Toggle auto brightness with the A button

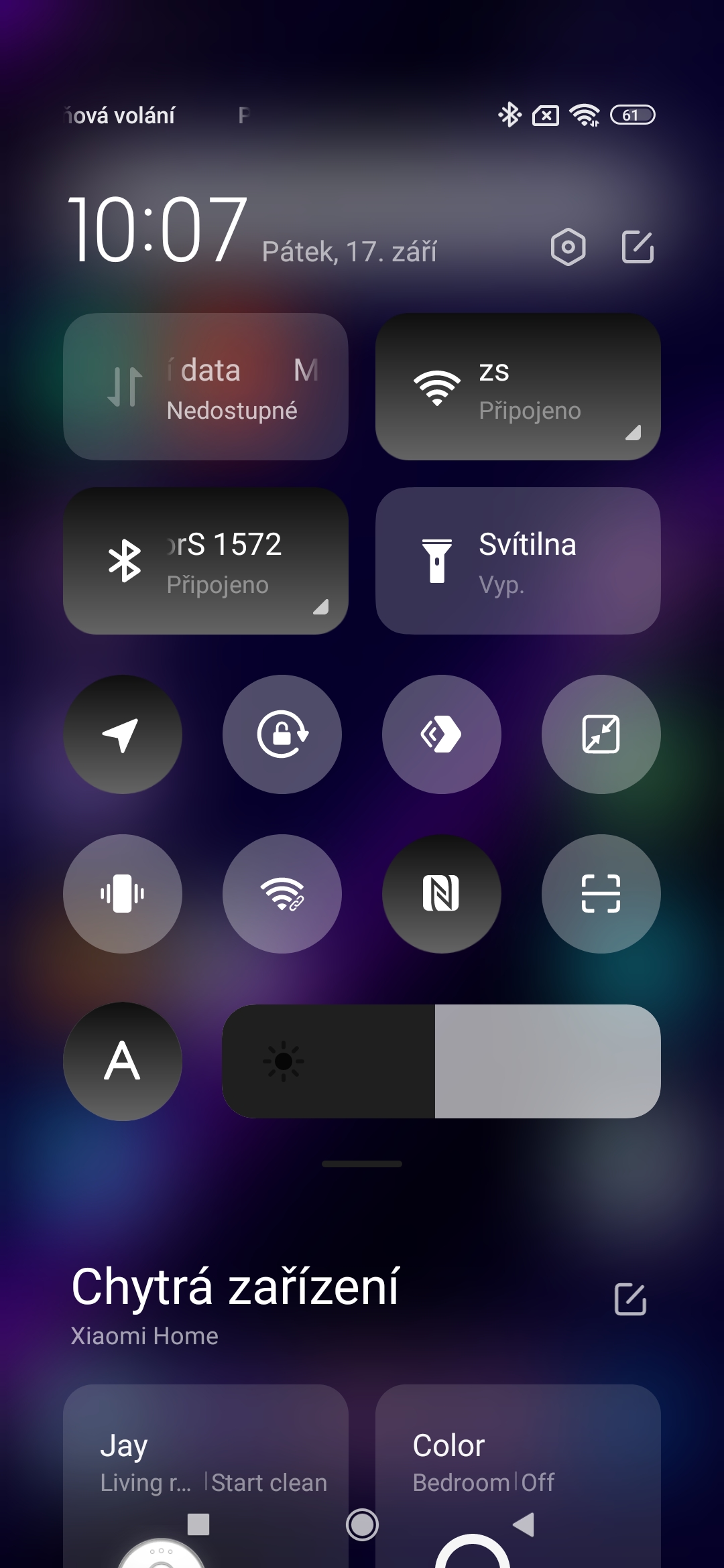(123, 1061)
